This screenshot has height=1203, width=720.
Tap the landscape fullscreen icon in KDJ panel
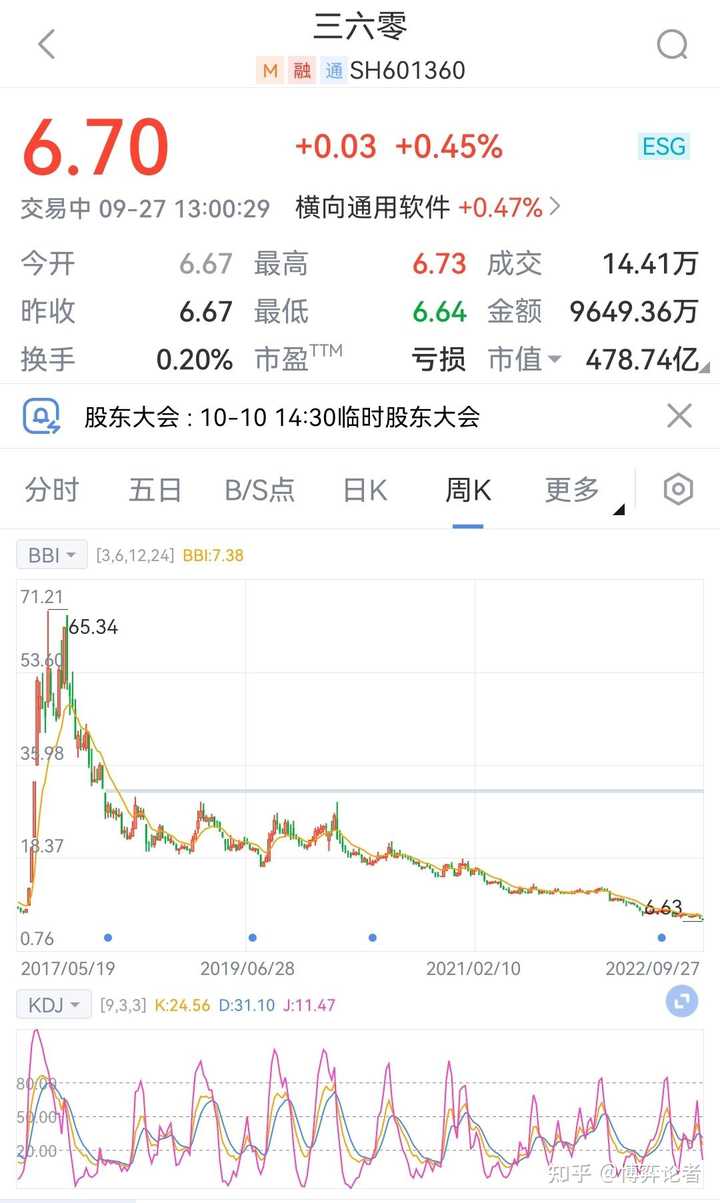pos(682,1001)
